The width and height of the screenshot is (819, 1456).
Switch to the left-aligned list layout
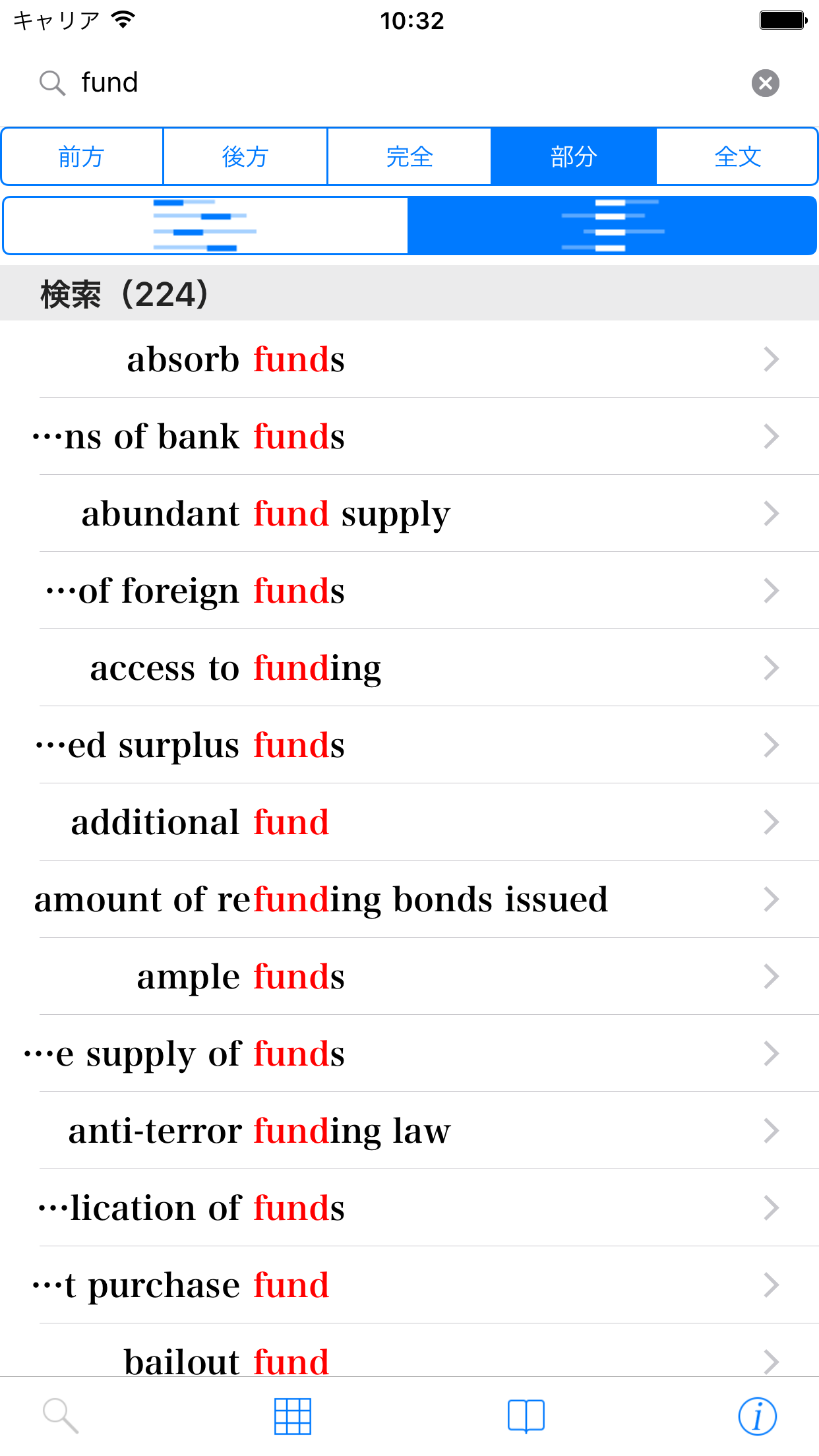pyautogui.click(x=205, y=226)
